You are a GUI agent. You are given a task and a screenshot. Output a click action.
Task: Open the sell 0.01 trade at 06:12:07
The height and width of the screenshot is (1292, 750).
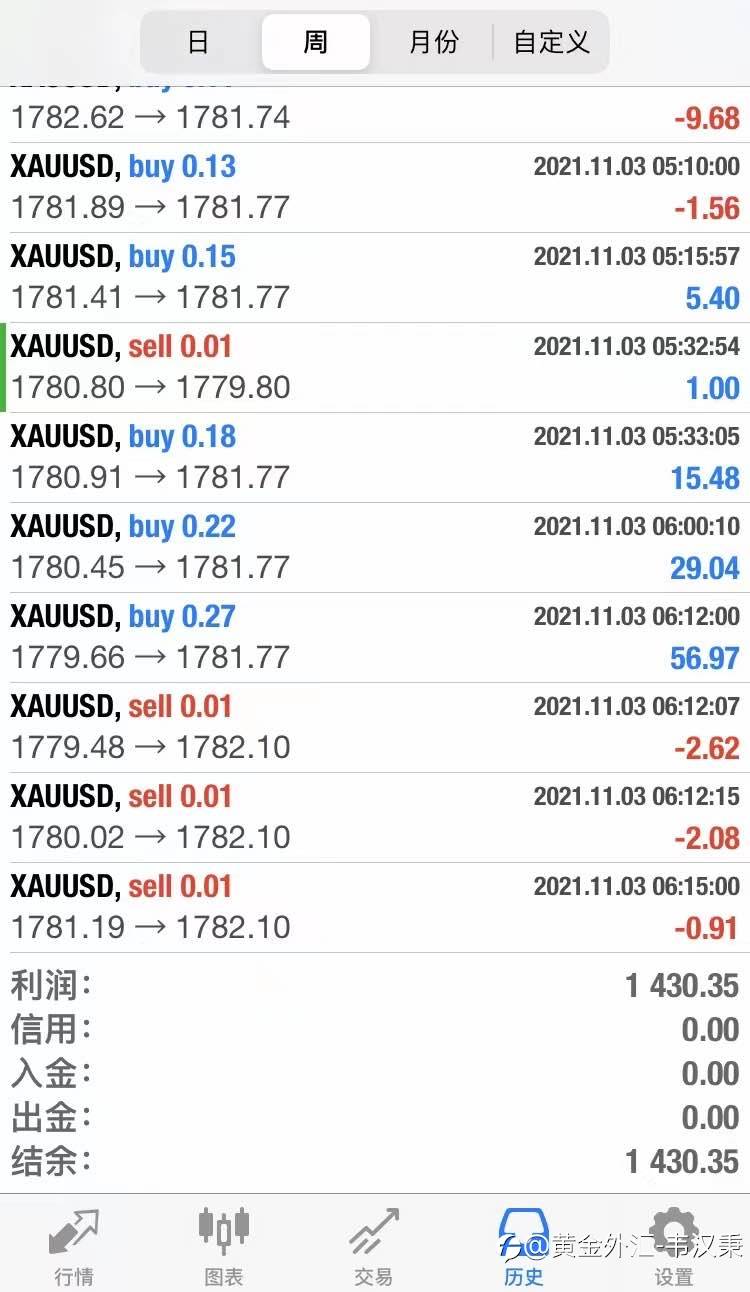375,728
